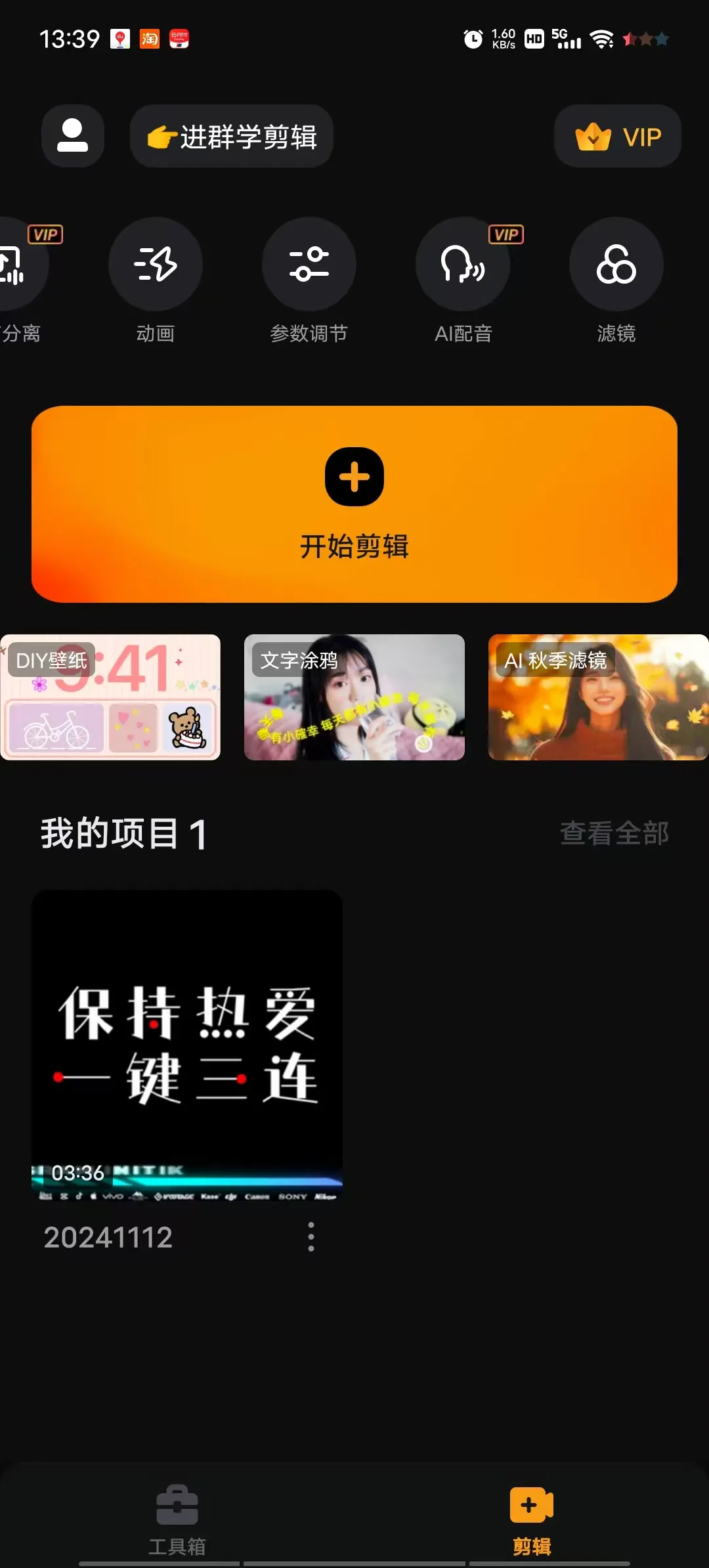This screenshot has height=1568, width=709.
Task: Open the 动画 animation tool
Action: [156, 265]
